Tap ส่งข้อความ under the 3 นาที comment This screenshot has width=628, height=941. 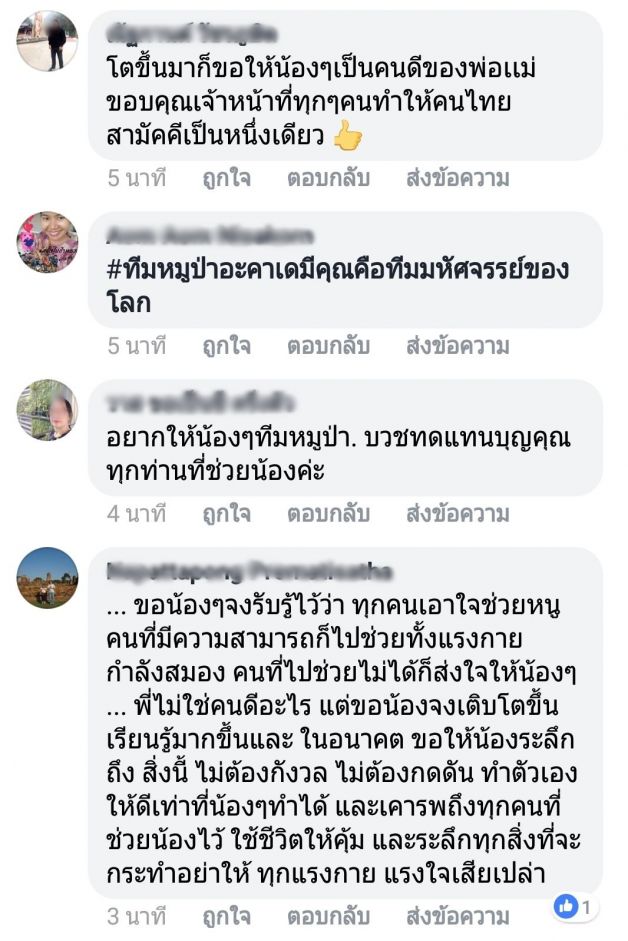tap(457, 917)
